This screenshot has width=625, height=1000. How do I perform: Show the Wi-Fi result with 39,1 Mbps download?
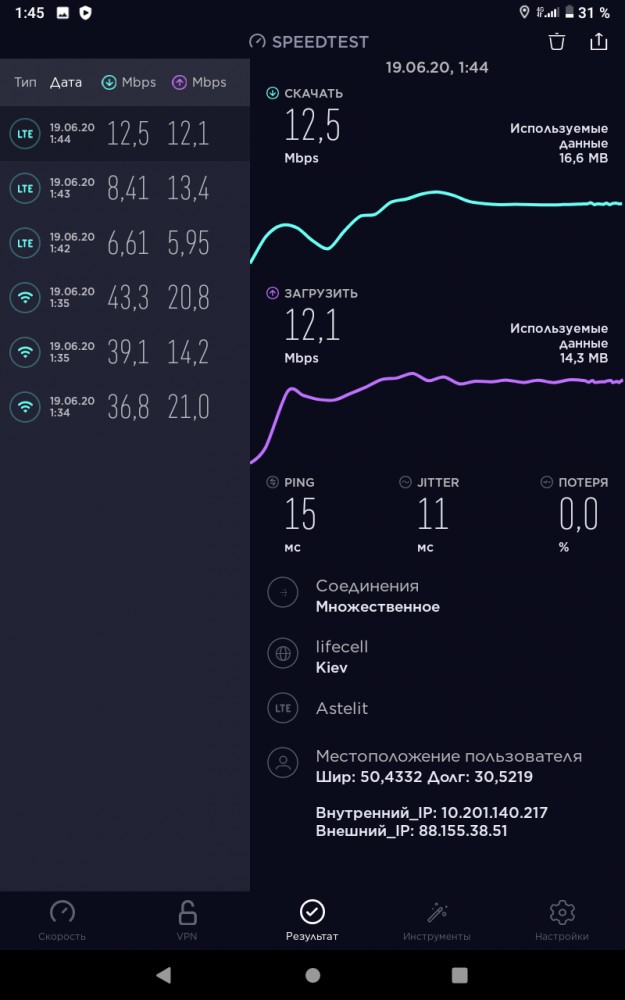125,352
